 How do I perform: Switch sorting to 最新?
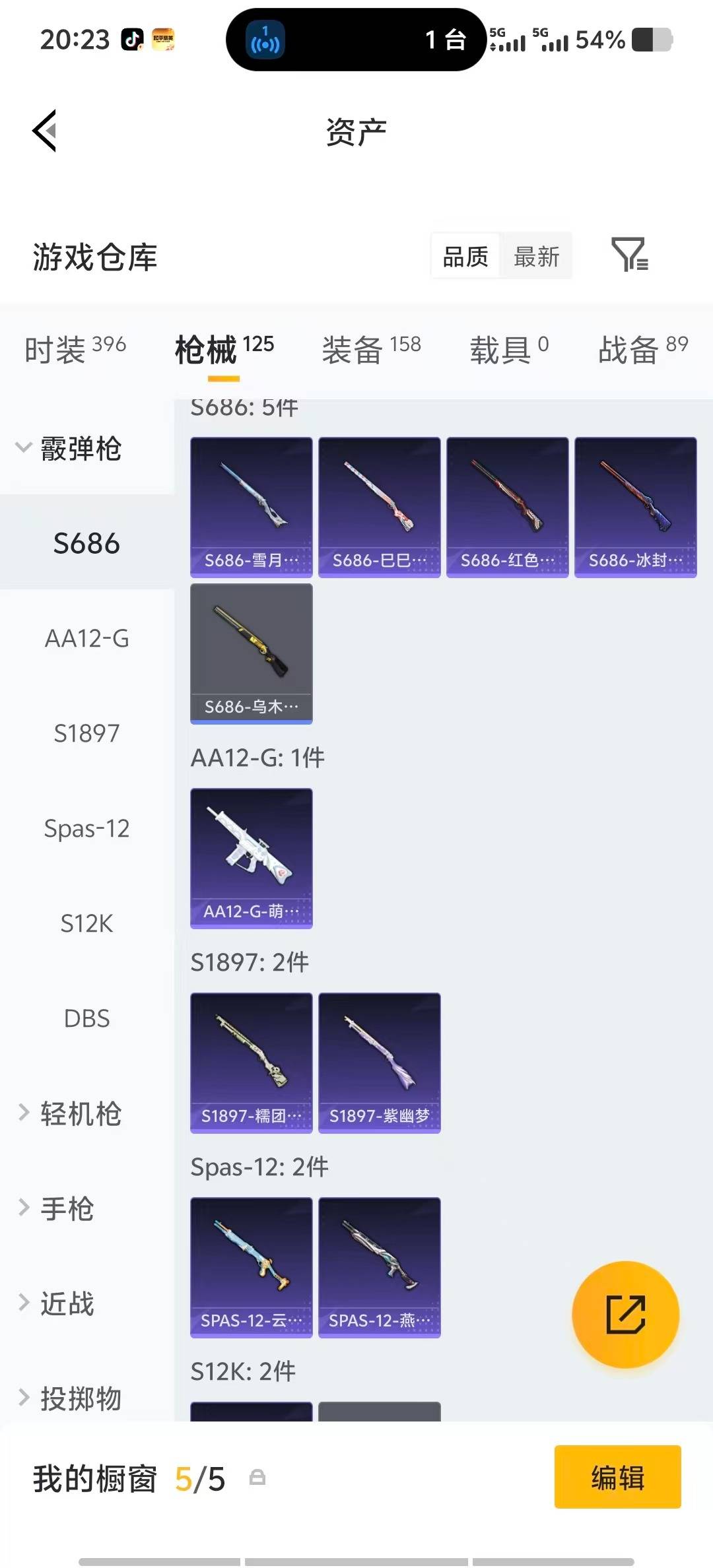(536, 256)
